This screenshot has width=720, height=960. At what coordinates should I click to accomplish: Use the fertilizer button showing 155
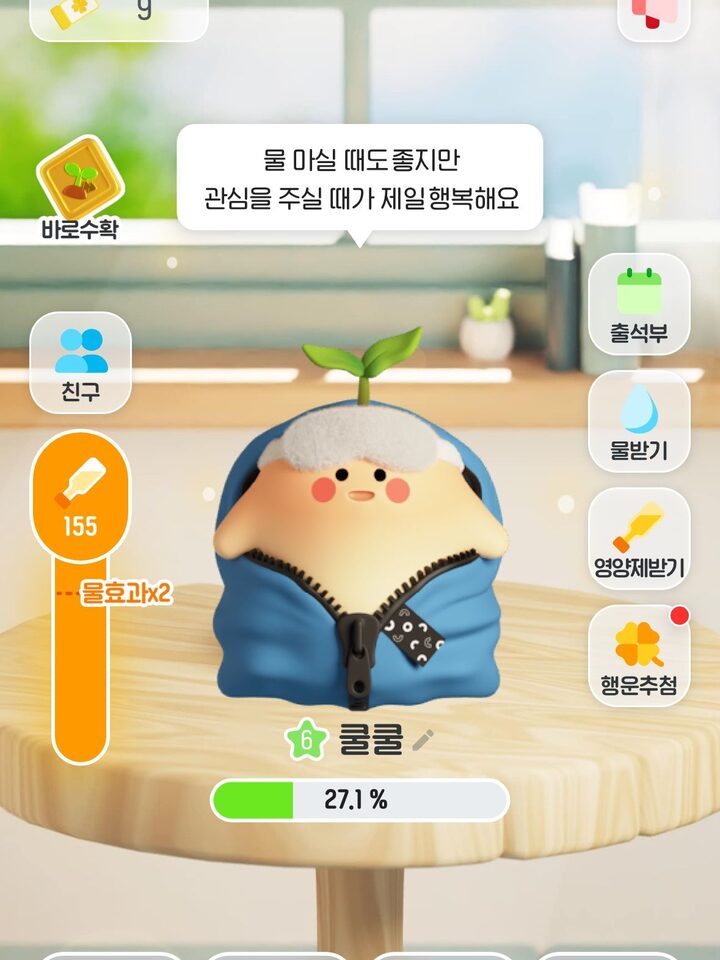coord(80,495)
